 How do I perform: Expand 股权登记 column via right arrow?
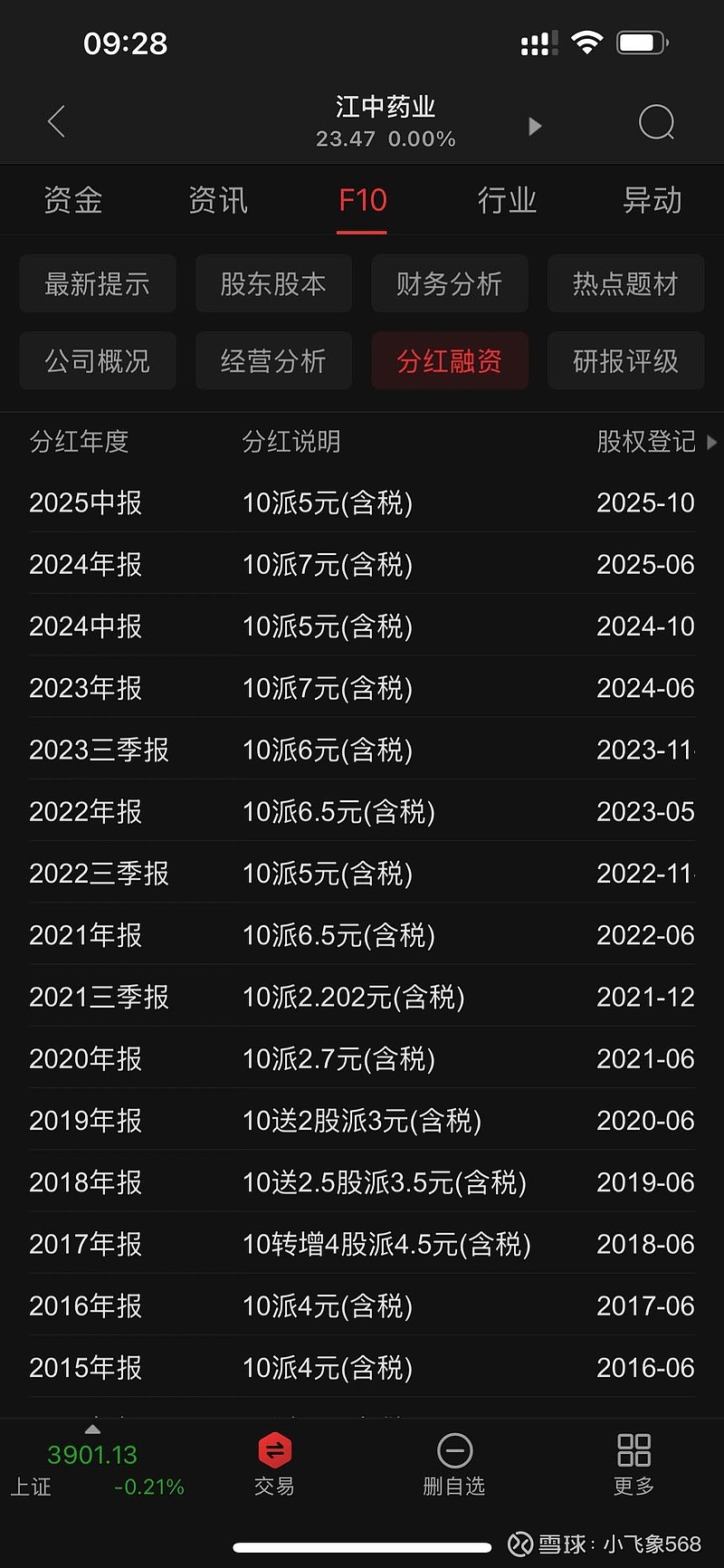(713, 443)
